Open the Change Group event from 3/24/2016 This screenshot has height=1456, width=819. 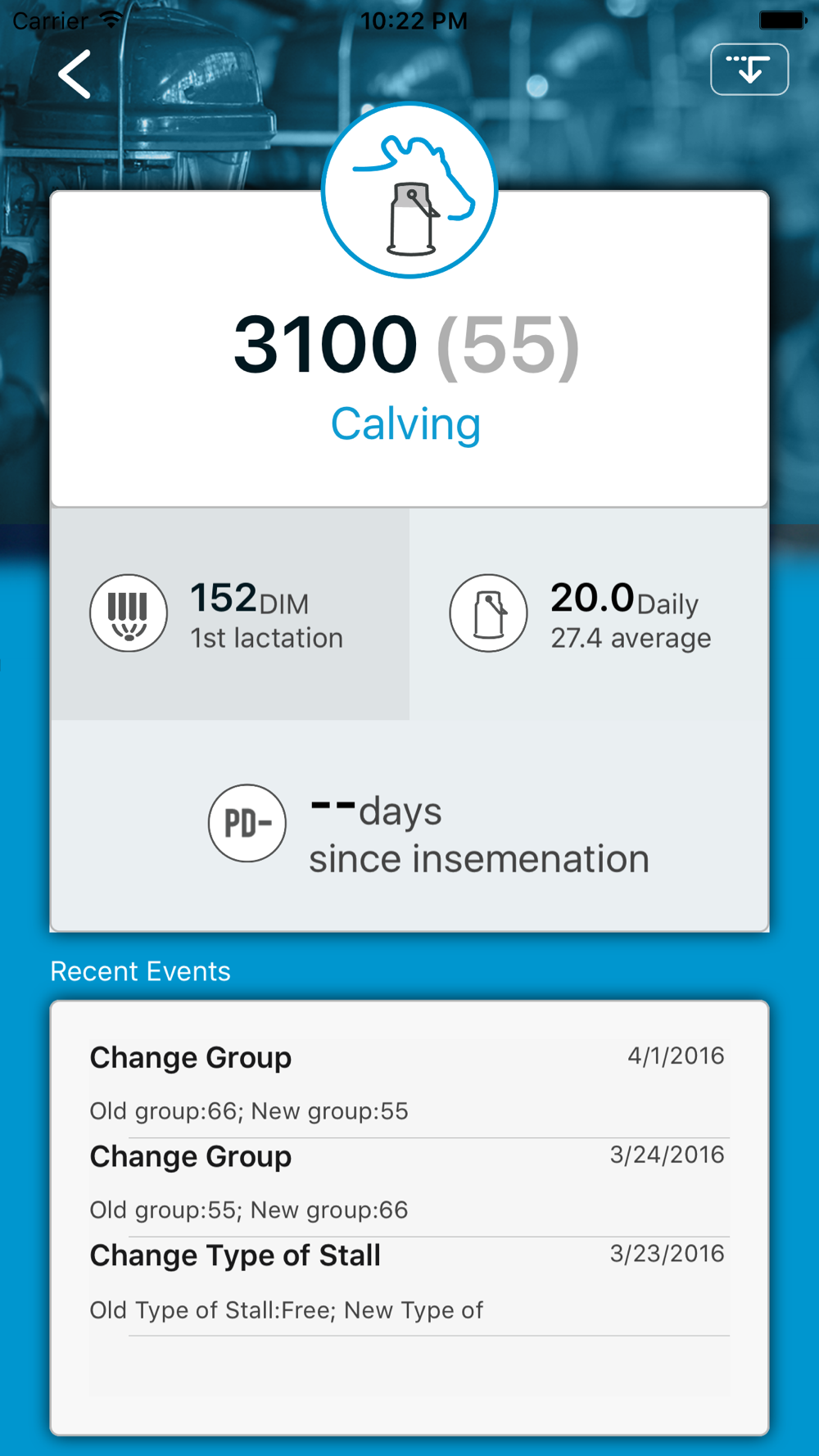pos(409,1187)
